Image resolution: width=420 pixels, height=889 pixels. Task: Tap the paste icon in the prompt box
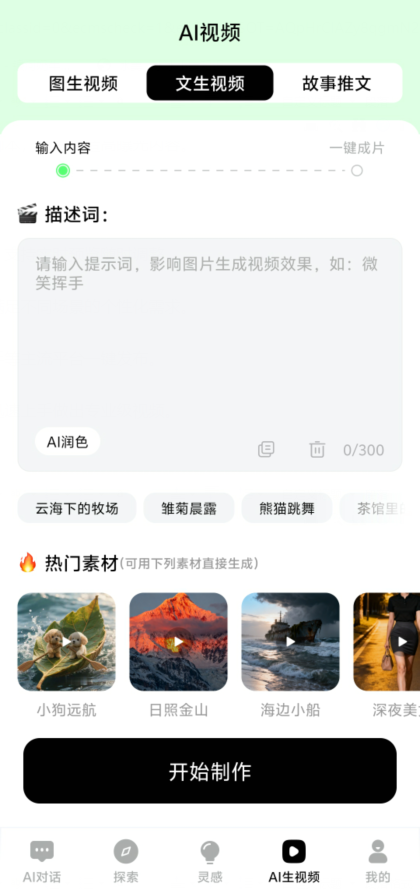tap(266, 450)
